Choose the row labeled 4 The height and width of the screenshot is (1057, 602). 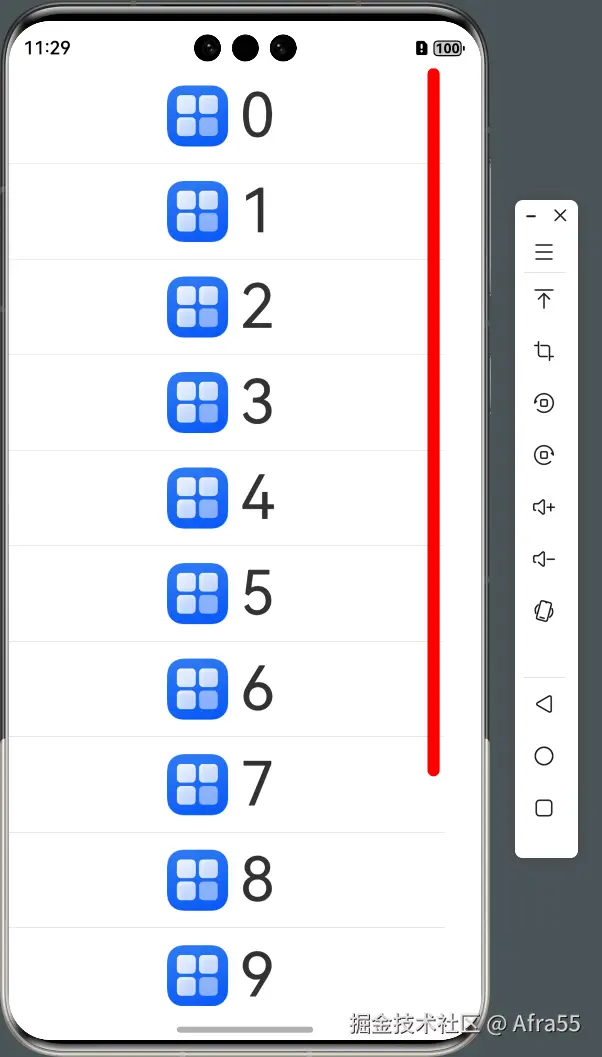220,498
